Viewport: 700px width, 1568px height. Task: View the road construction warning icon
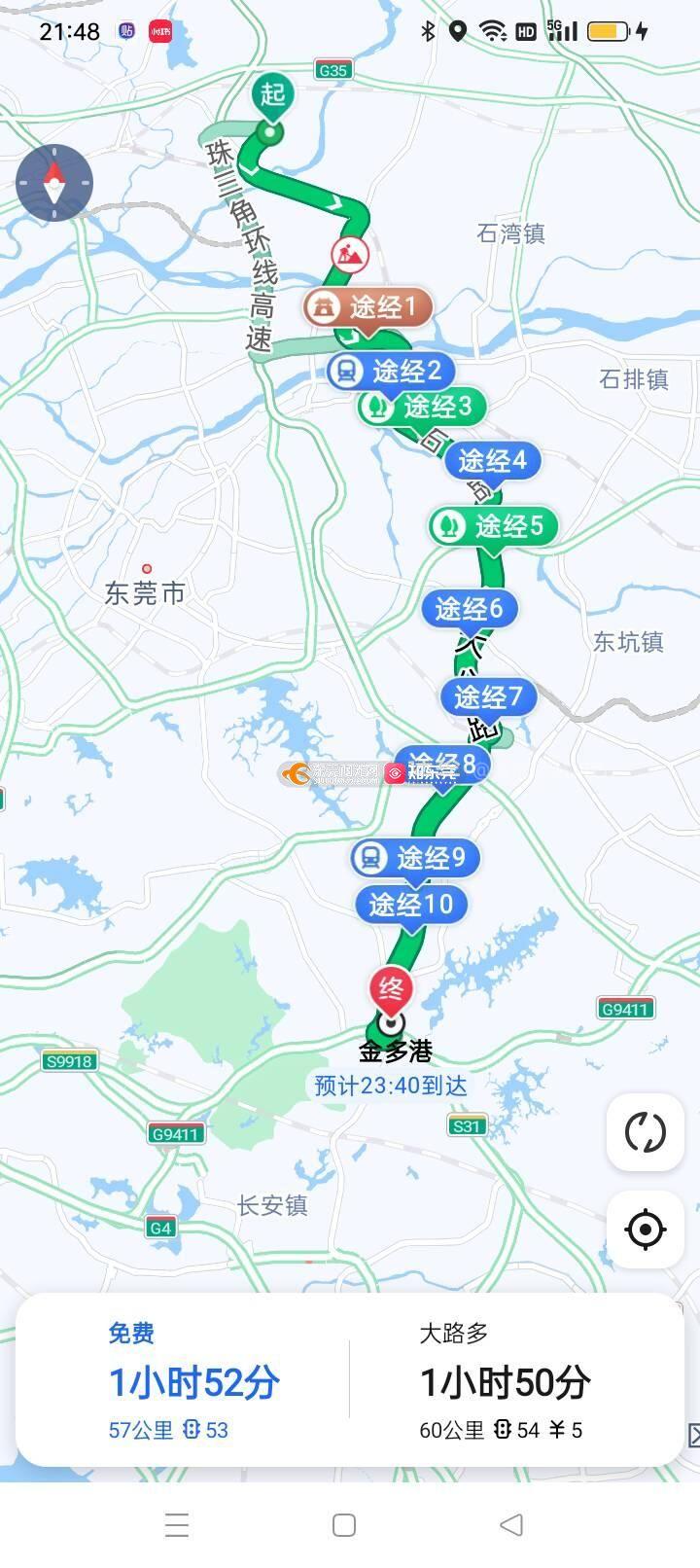coord(349,254)
